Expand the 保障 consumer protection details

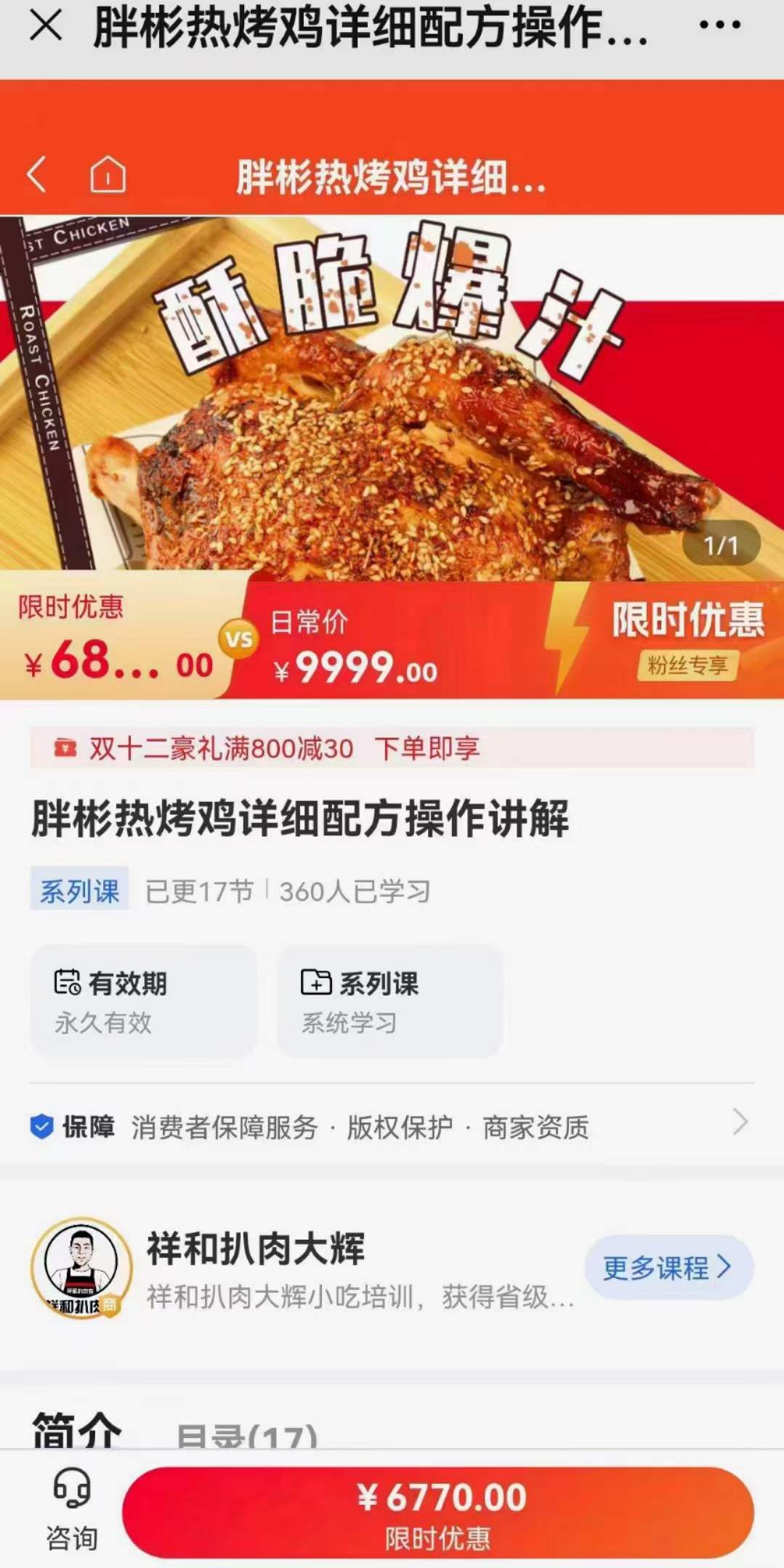click(743, 1124)
